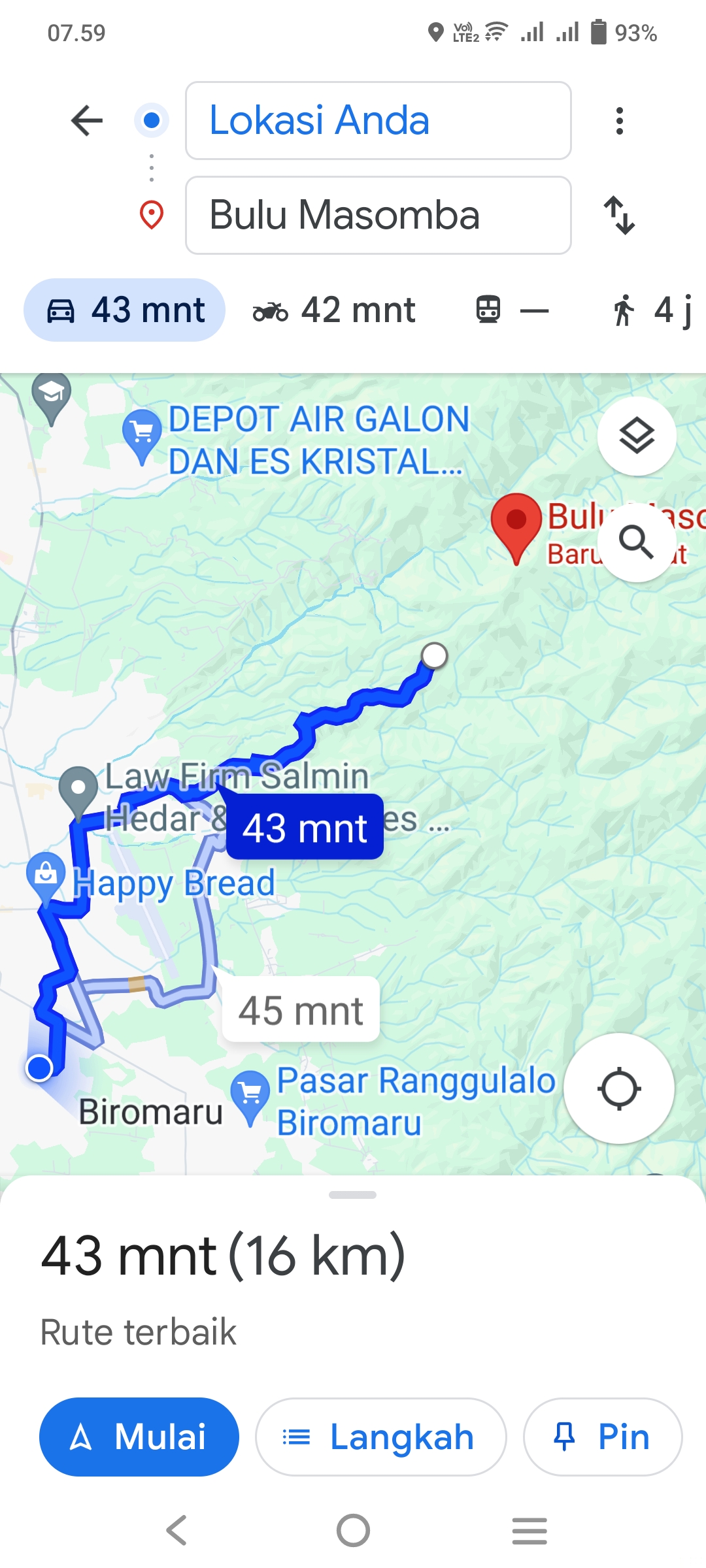Swap start and destination locations
Image resolution: width=706 pixels, height=1568 pixels.
[x=620, y=216]
